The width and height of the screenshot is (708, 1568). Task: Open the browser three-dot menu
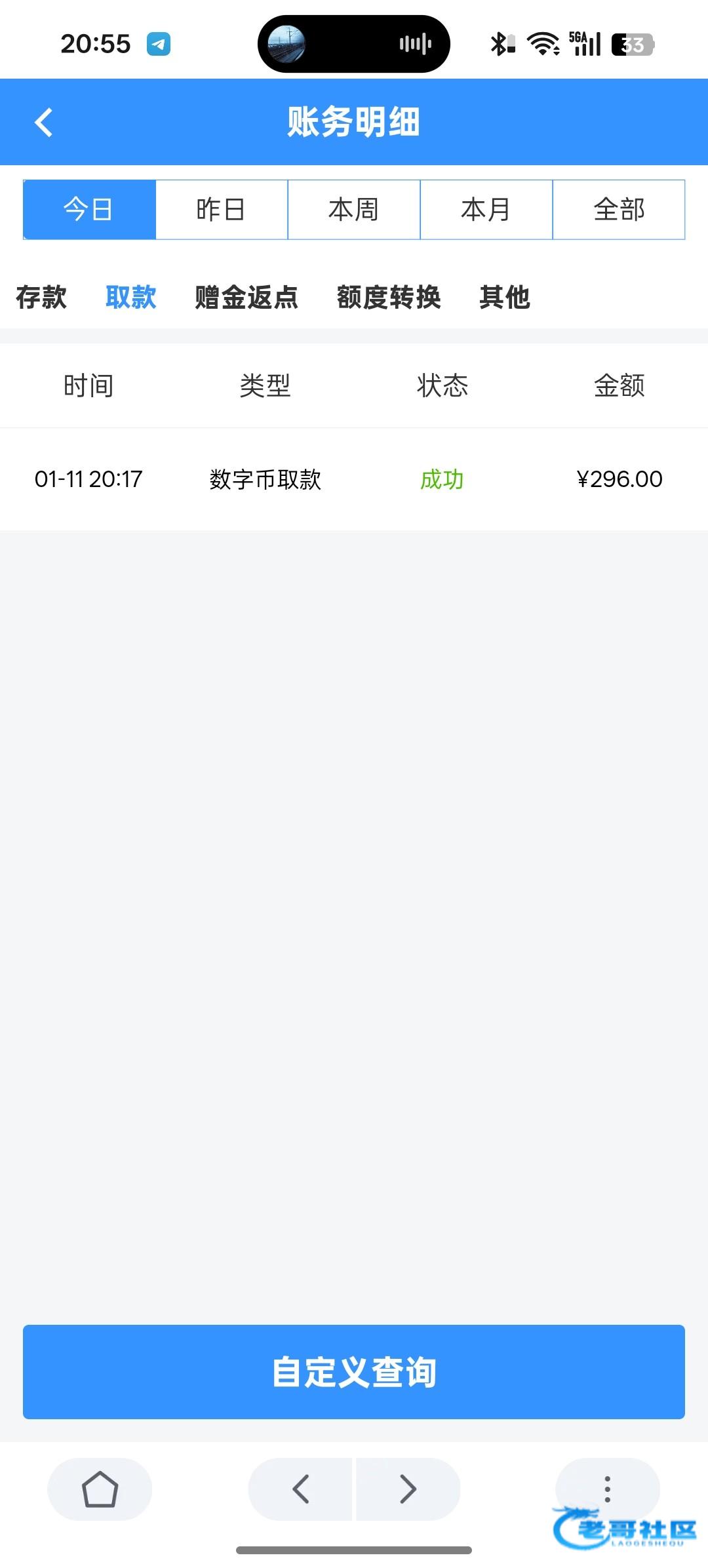click(607, 1489)
